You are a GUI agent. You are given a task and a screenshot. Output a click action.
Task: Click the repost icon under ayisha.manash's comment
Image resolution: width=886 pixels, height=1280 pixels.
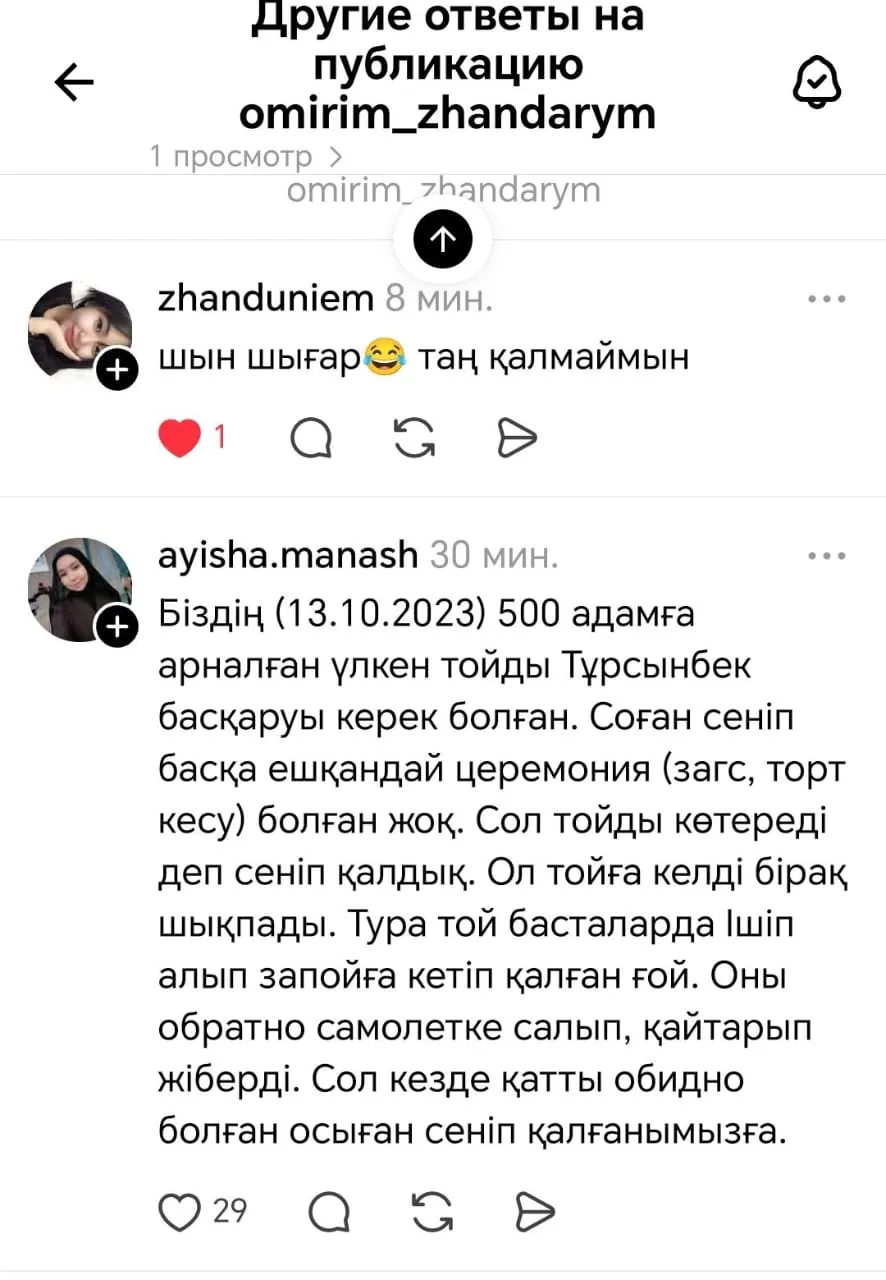point(430,1211)
